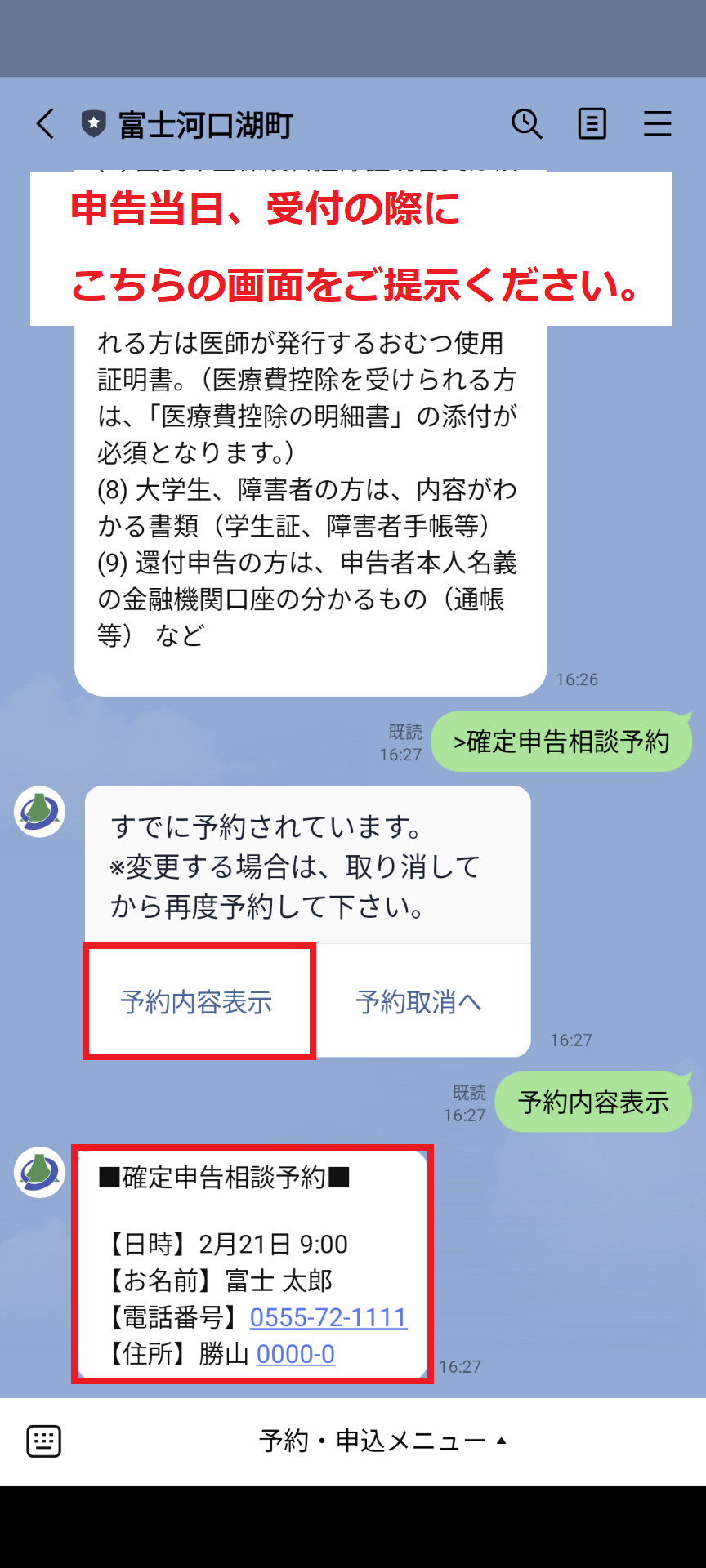Expand the 予約・申込メニュー menu
Screen dimensions: 706x1568
pyautogui.click(x=382, y=1441)
